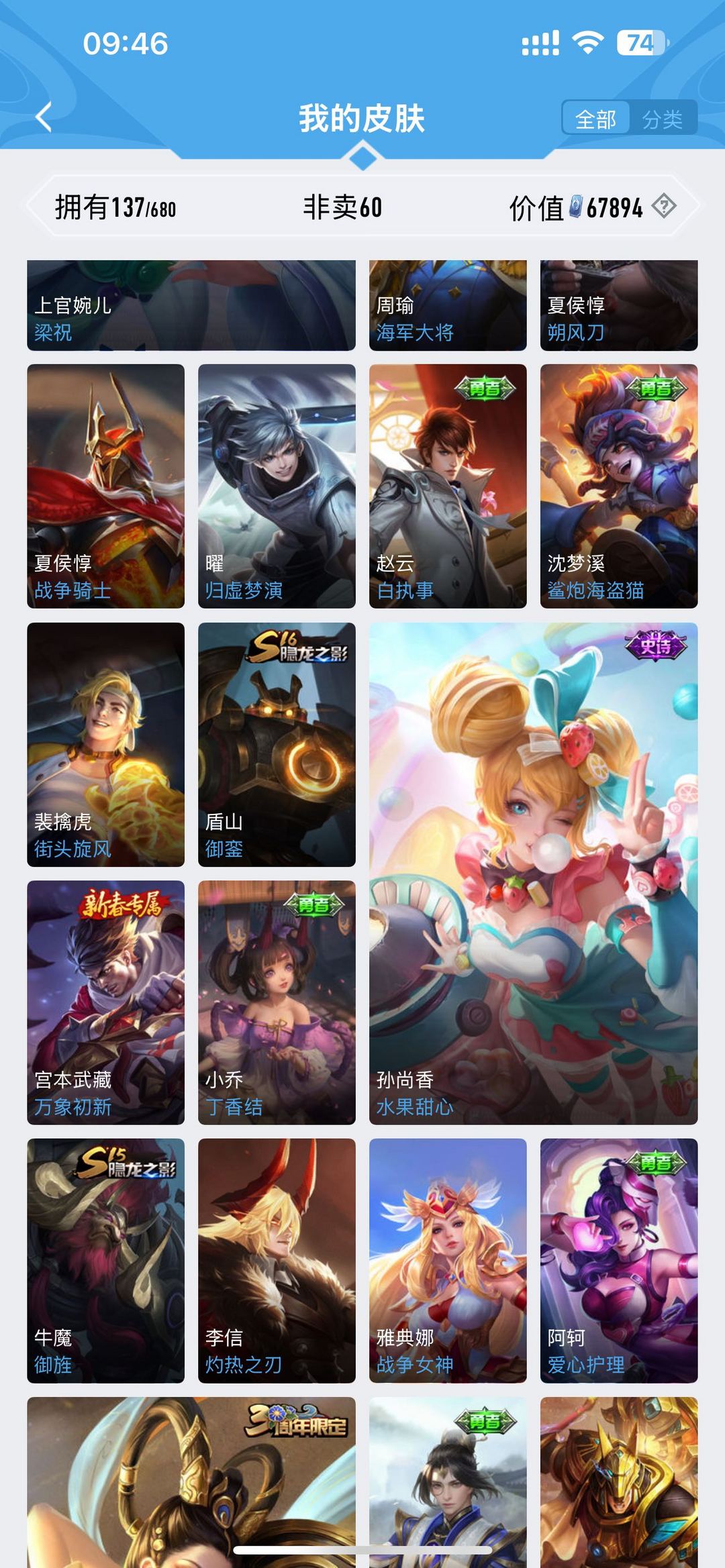
Task: Open 赵云 白执事 skin card
Action: pyautogui.click(x=448, y=486)
